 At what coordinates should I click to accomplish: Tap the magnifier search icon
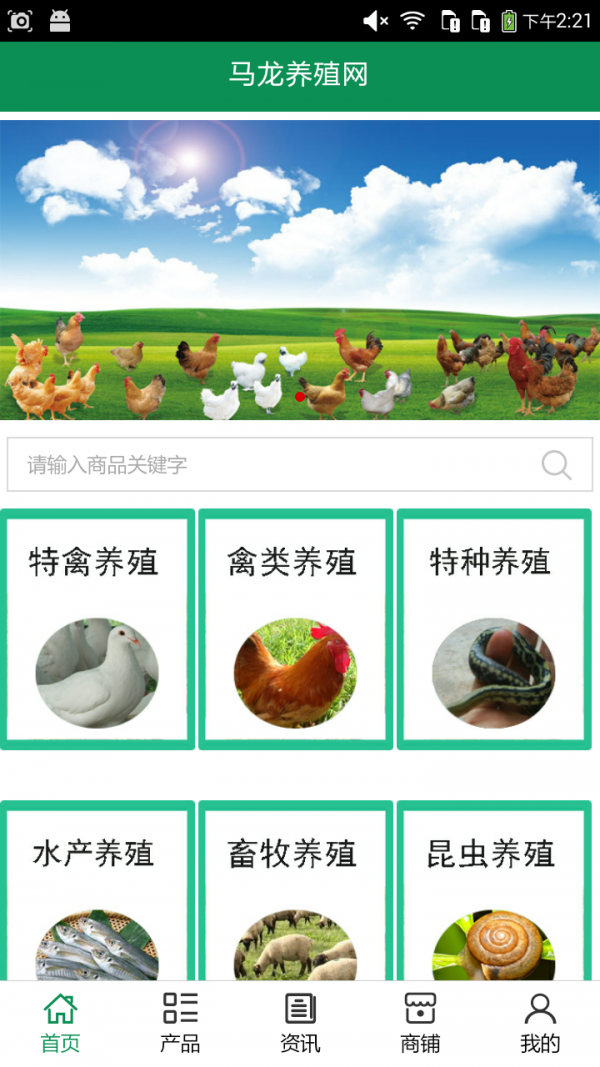pyautogui.click(x=556, y=464)
